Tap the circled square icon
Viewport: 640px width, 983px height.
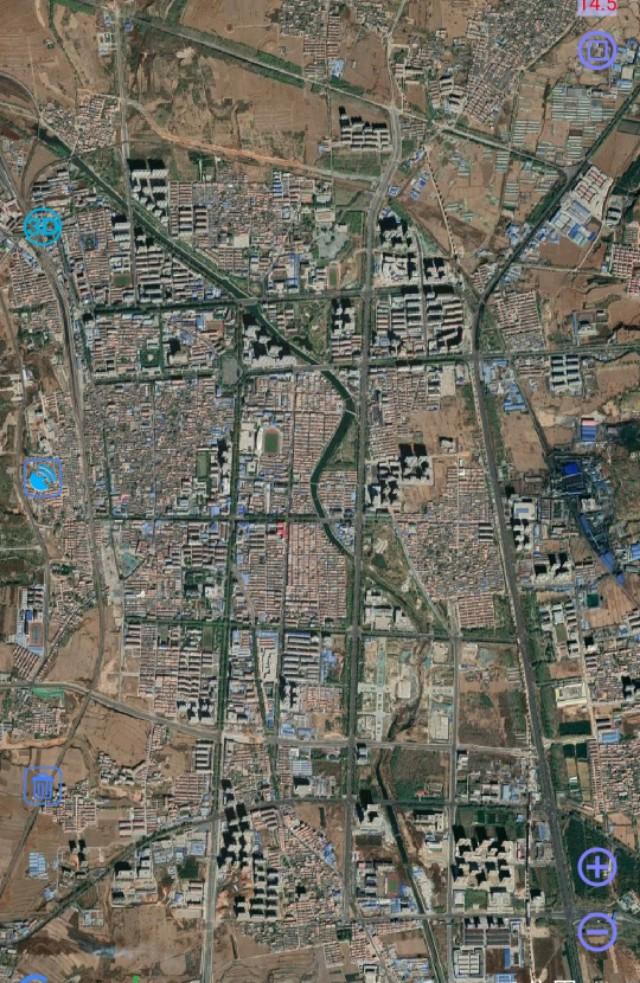pos(597,49)
